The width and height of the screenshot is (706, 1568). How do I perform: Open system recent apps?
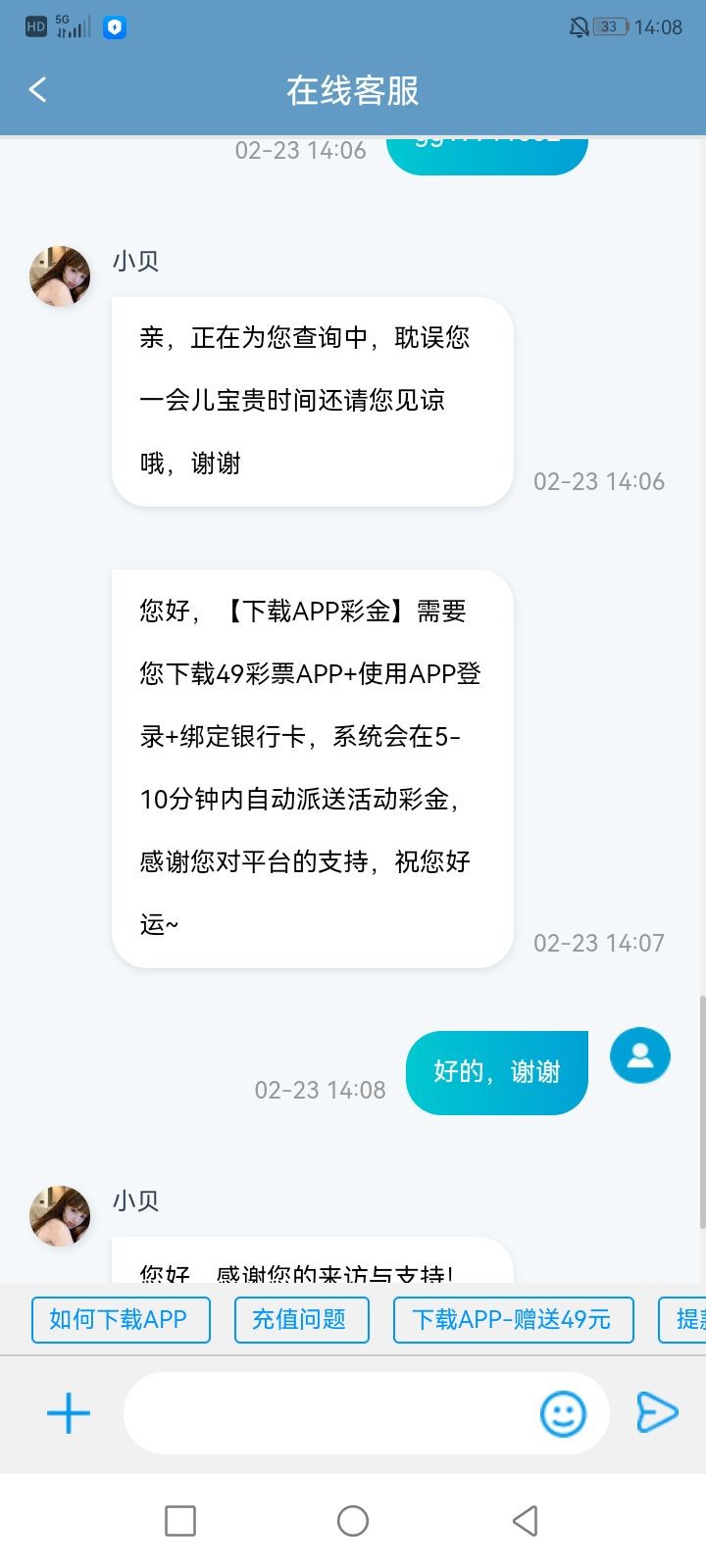(180, 1521)
